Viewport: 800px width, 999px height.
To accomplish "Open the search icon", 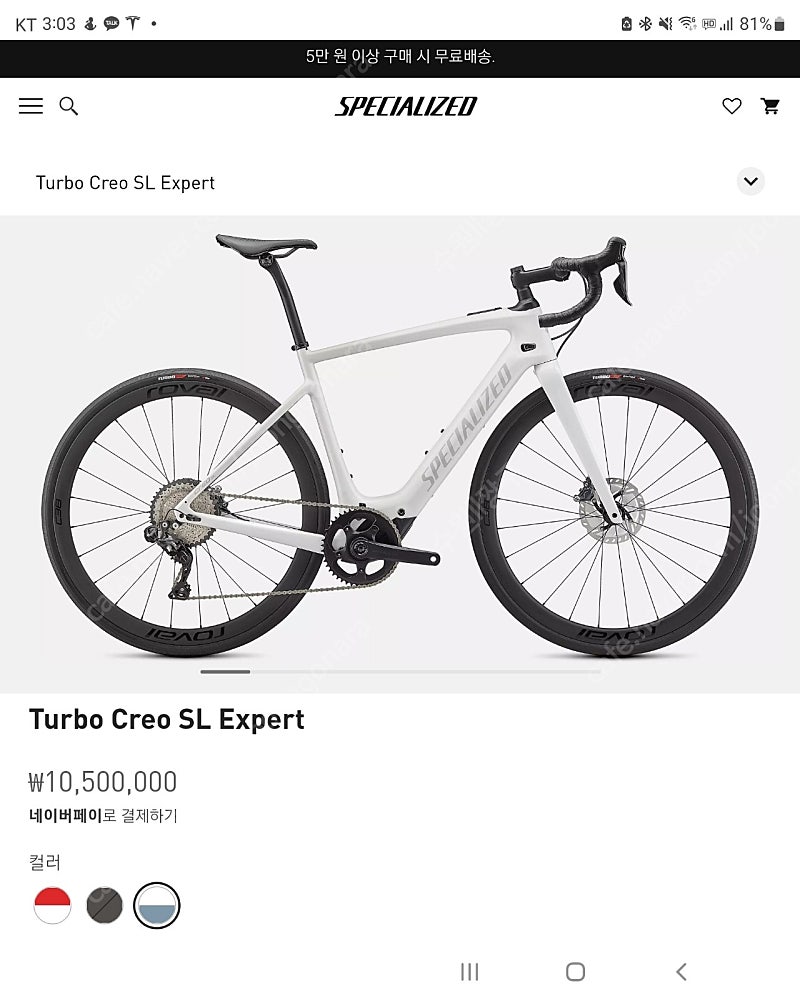I will [69, 106].
